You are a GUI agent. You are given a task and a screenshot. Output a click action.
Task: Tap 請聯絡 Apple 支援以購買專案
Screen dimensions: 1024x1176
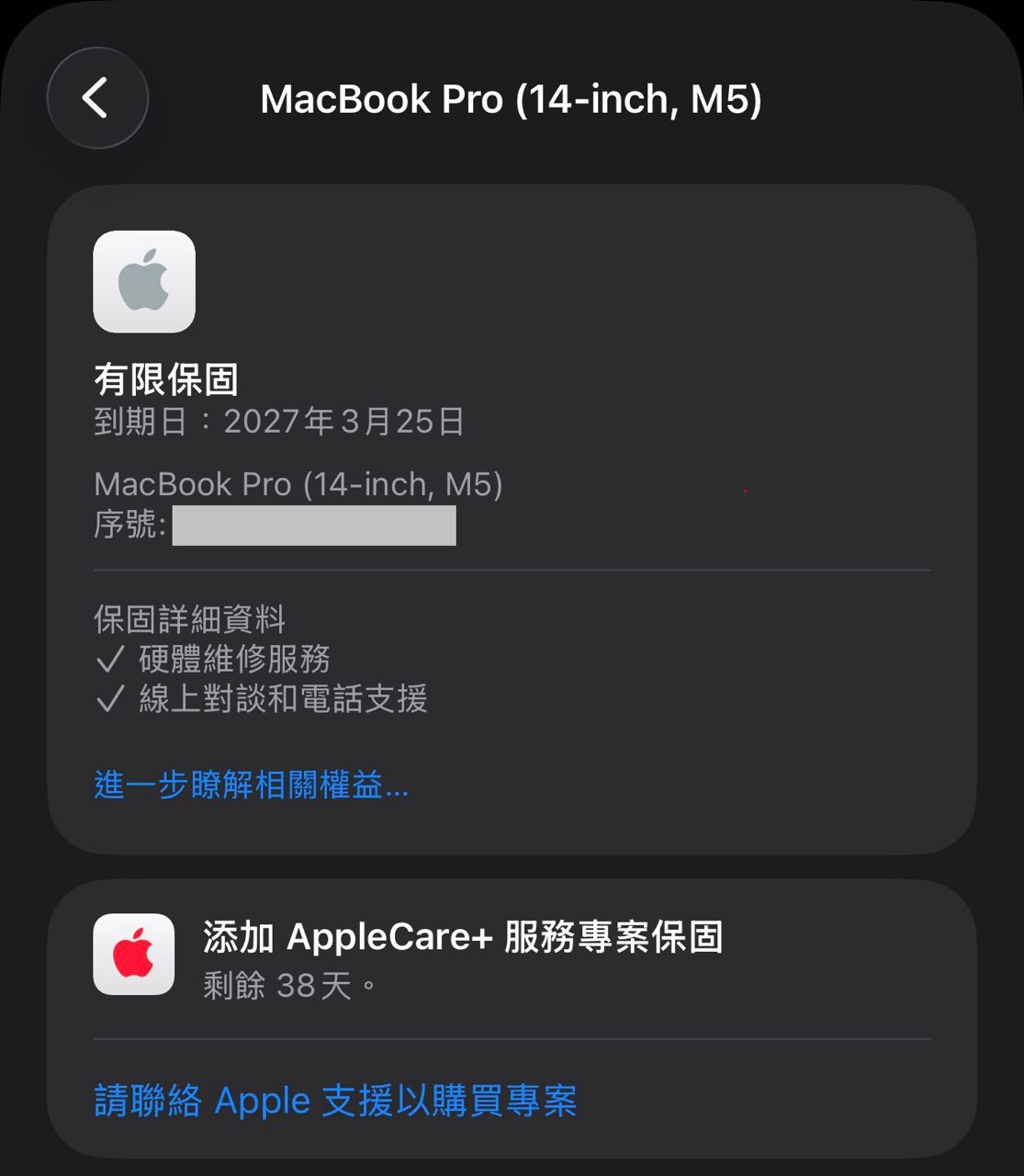click(x=335, y=1100)
